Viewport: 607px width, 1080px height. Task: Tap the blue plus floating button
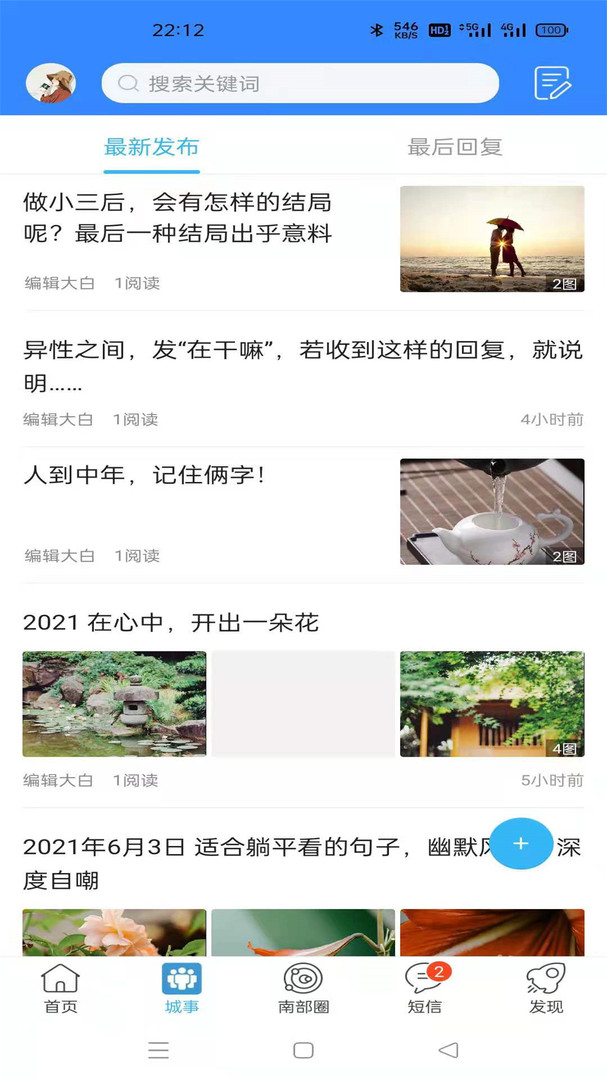tap(521, 844)
